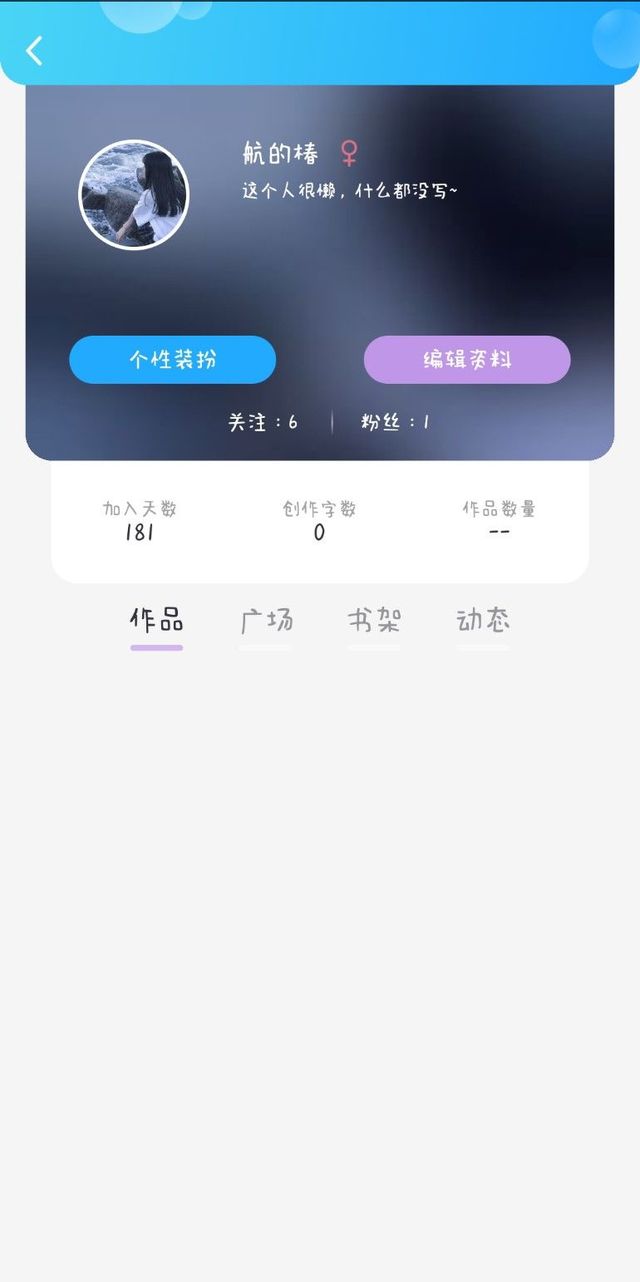View the profile avatar photo
Screen dimensions: 640x1282
(x=134, y=195)
